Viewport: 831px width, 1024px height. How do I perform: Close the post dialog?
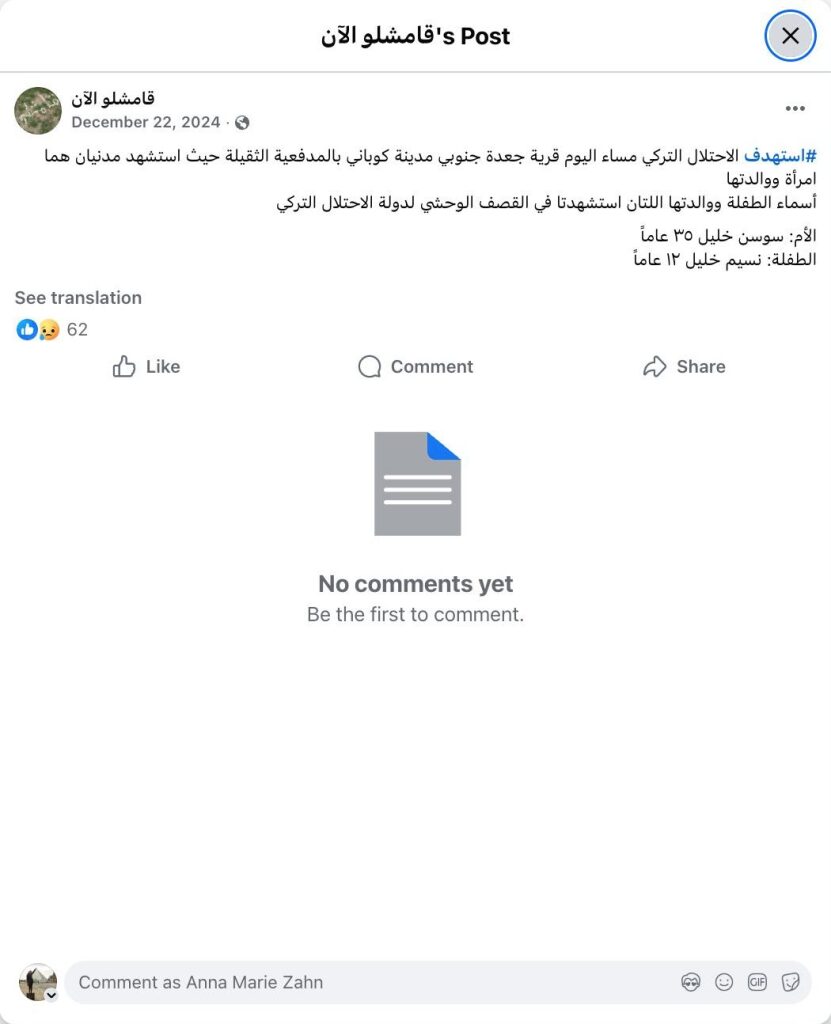tap(790, 37)
